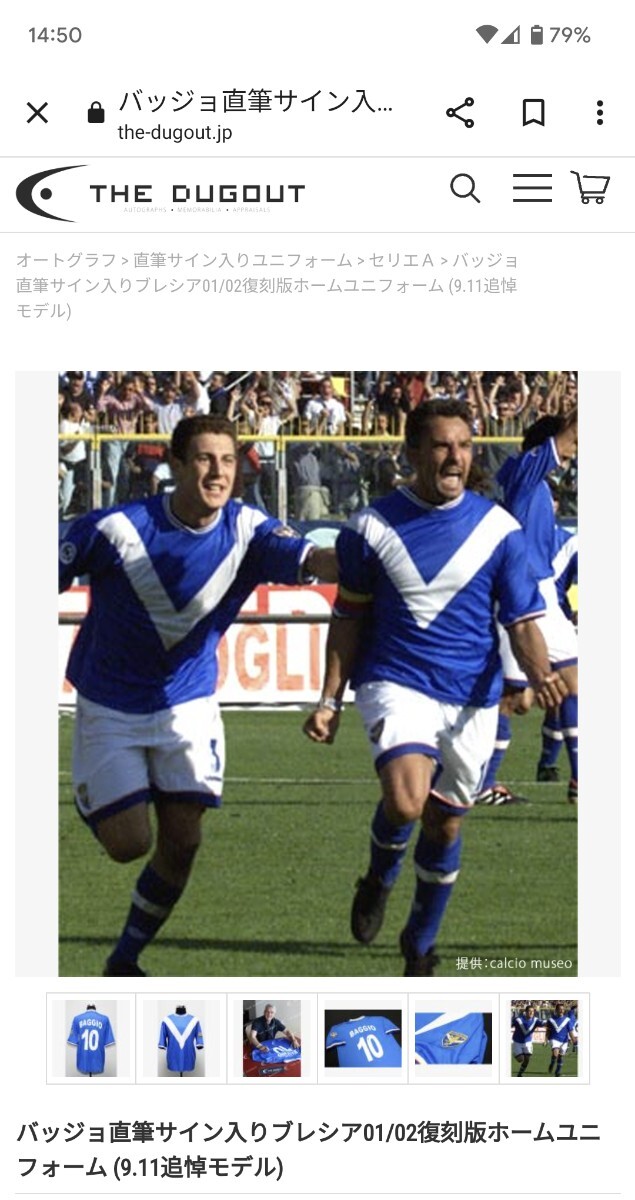Screen dimensions: 635x1200
Task: Select thumbnail of BAGGIO 10 close-up
Action: (363, 1038)
